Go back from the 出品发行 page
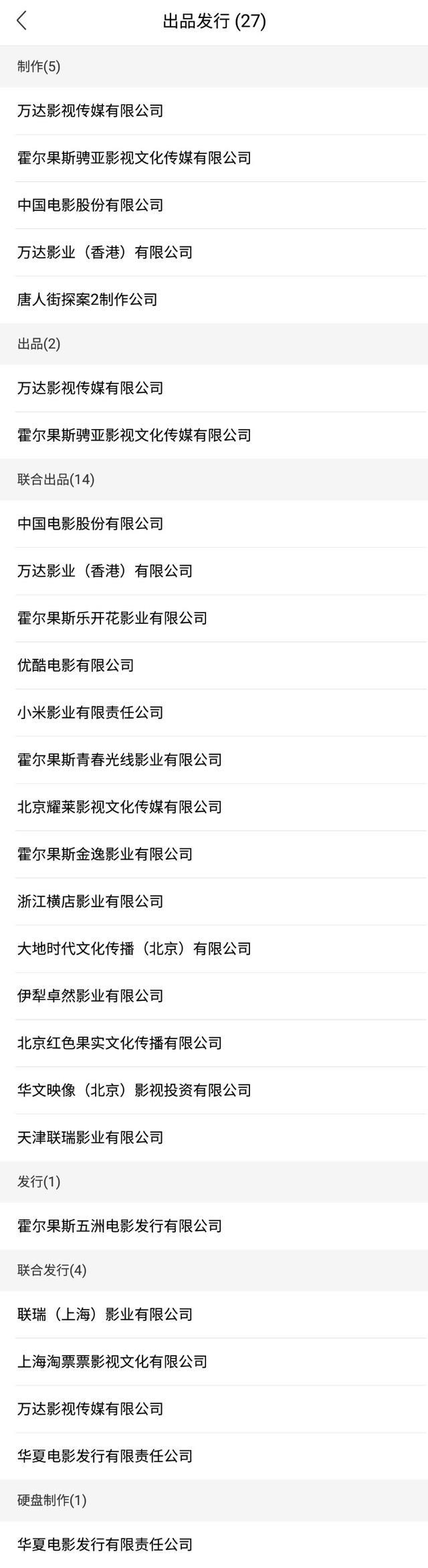 tap(22, 21)
